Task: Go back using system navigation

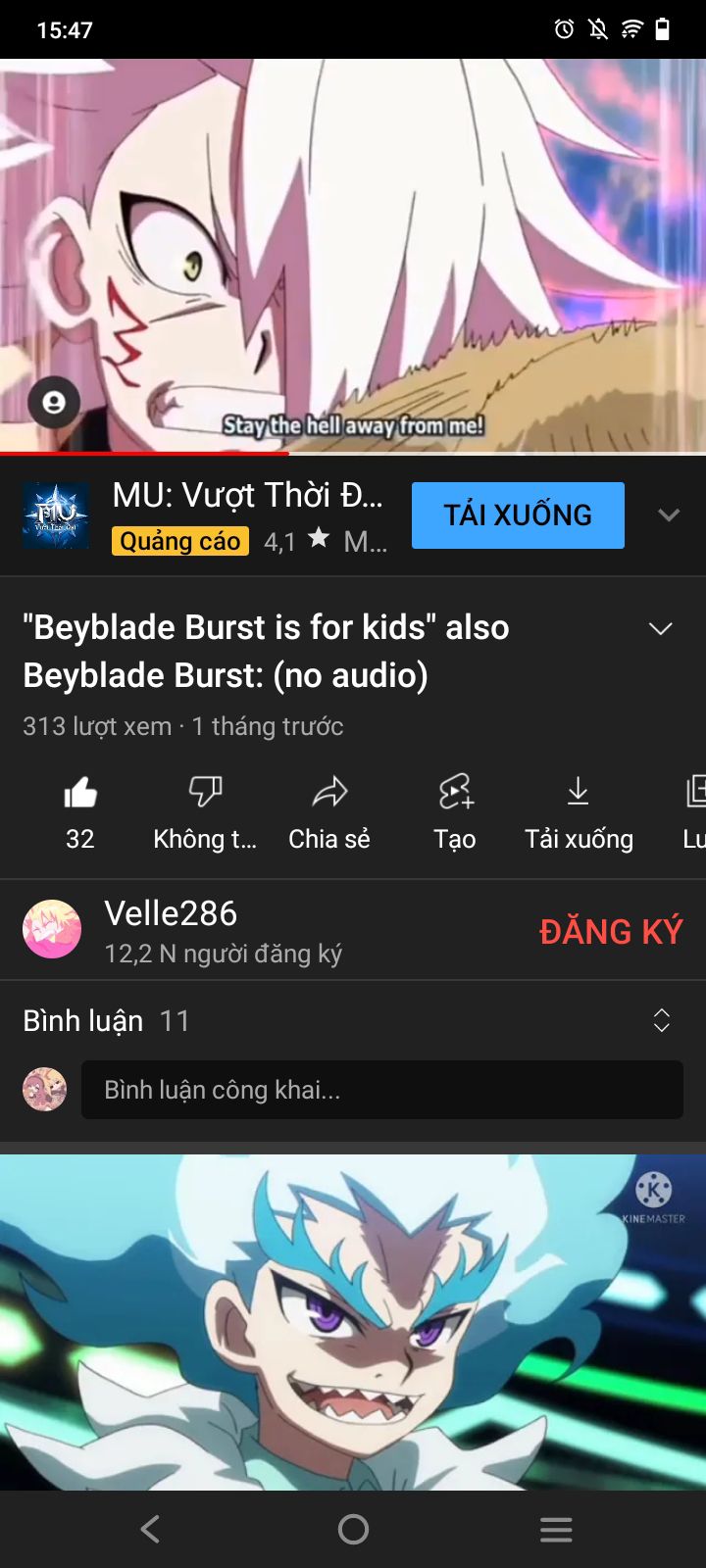Action: point(150,1529)
